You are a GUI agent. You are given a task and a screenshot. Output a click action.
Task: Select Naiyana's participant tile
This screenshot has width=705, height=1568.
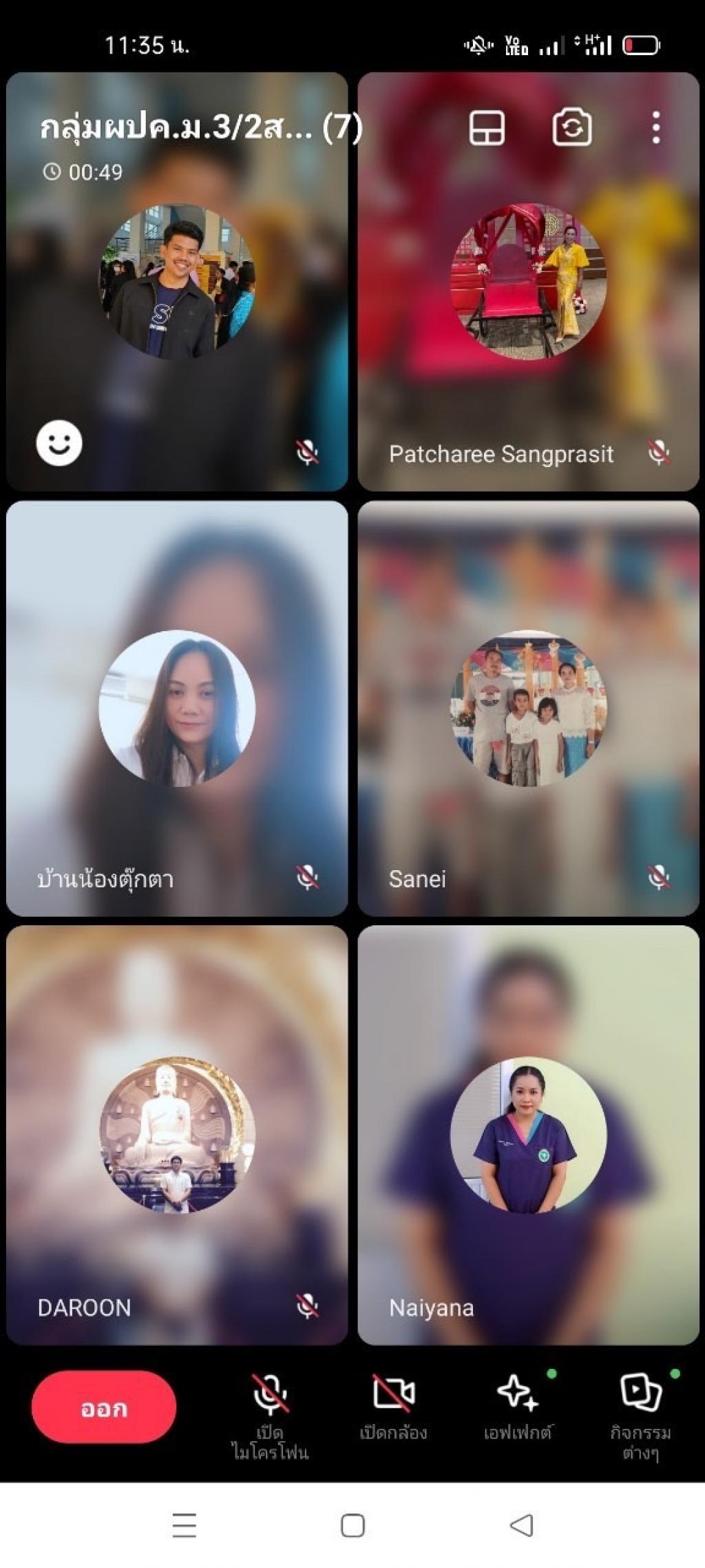[528, 1135]
